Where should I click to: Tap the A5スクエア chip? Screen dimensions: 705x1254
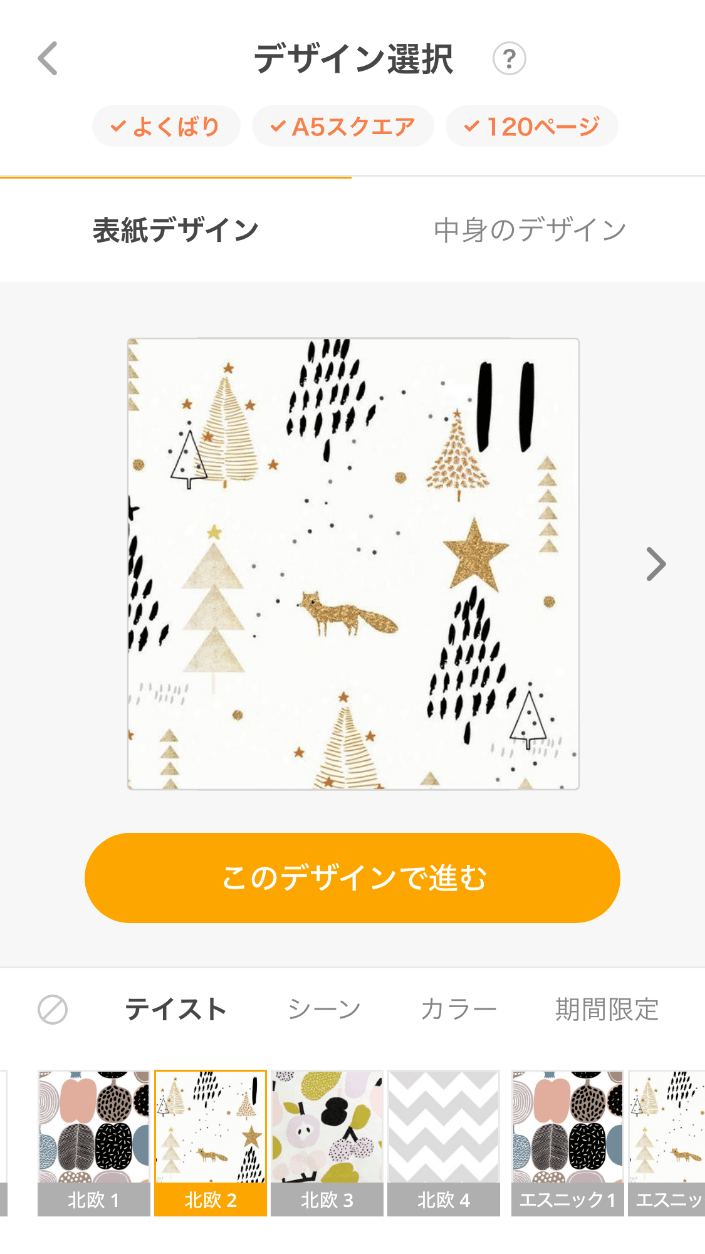point(343,127)
